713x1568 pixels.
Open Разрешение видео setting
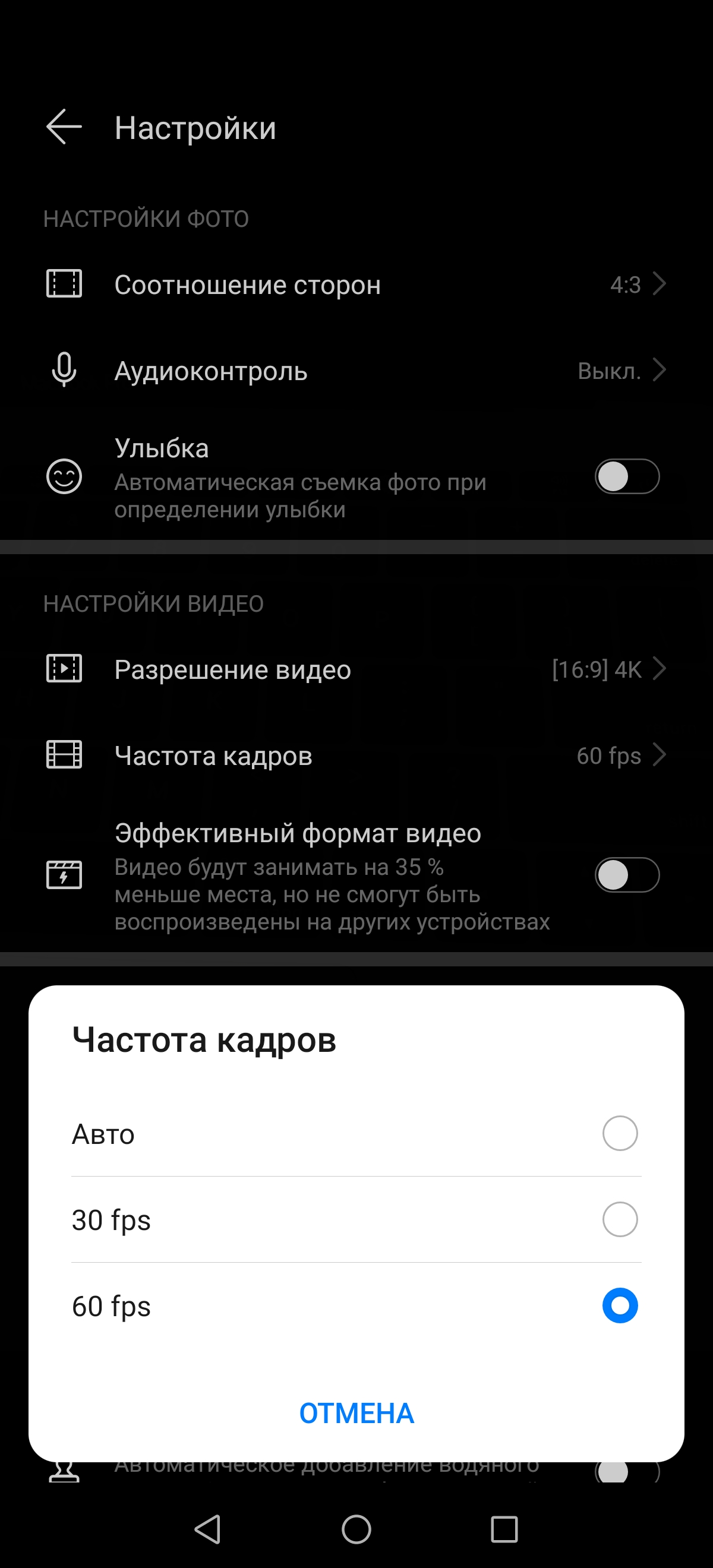pyautogui.click(x=356, y=669)
